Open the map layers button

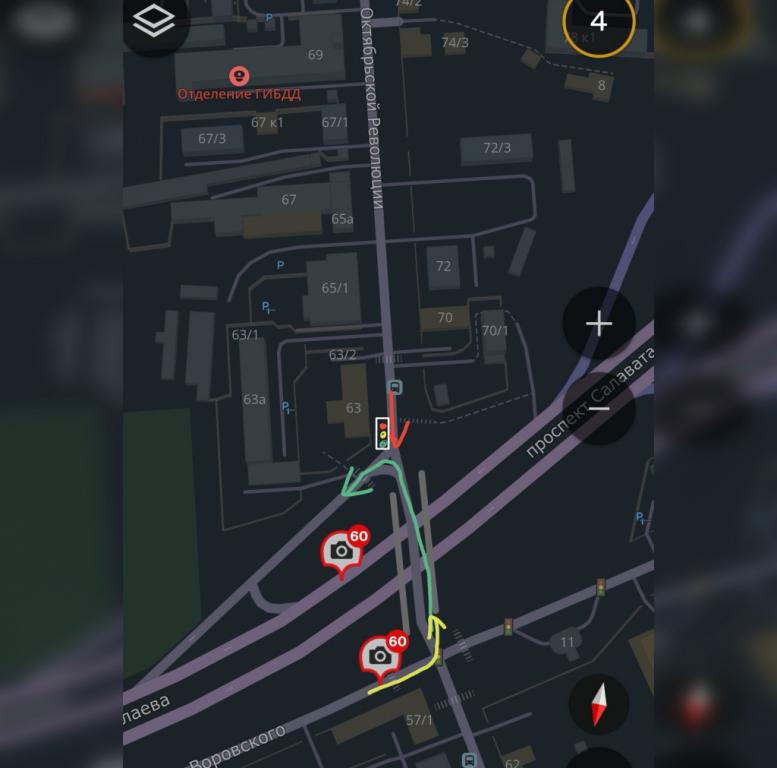154,21
